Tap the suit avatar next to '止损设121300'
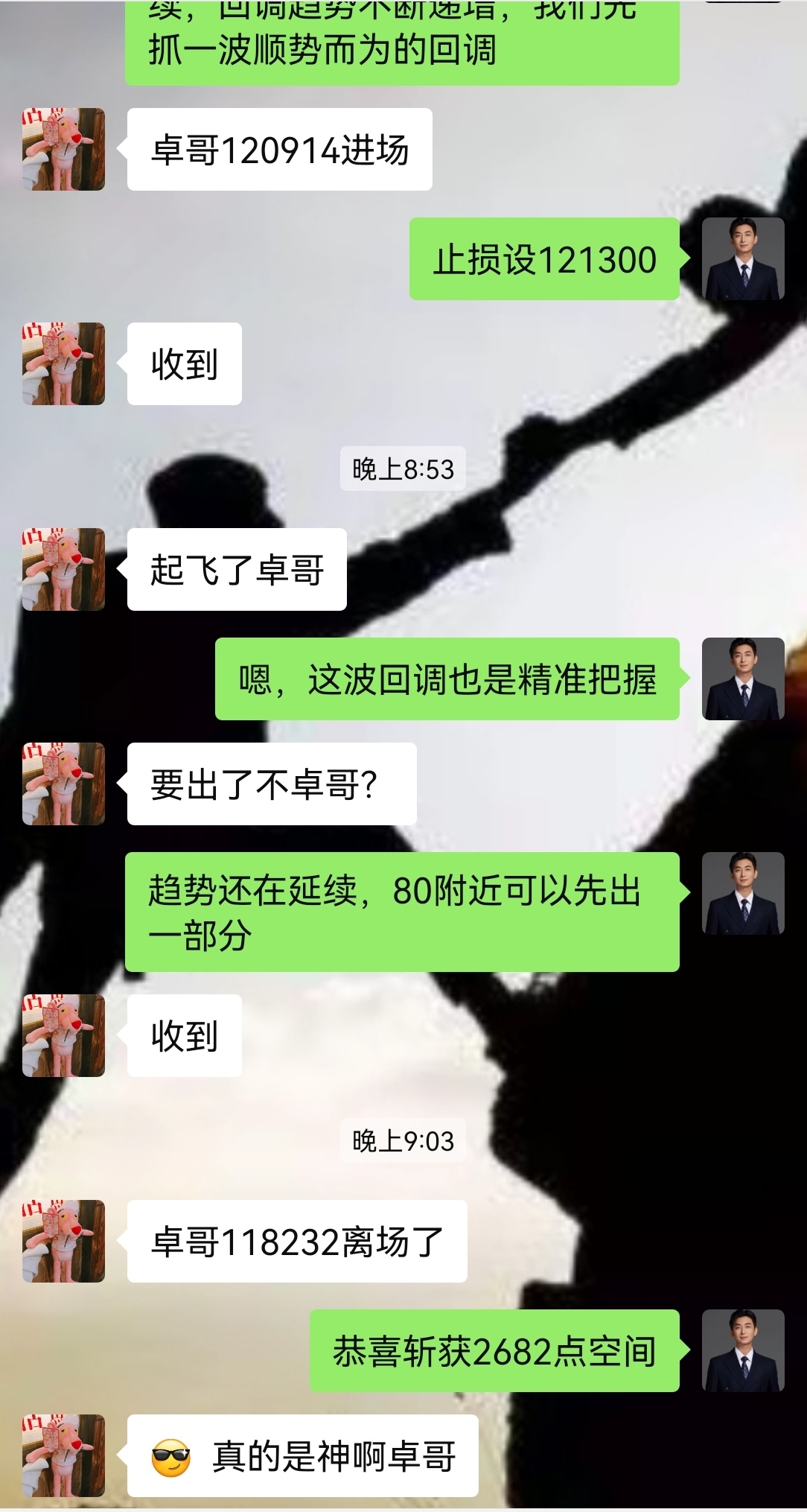The image size is (807, 1512). pyautogui.click(x=743, y=259)
